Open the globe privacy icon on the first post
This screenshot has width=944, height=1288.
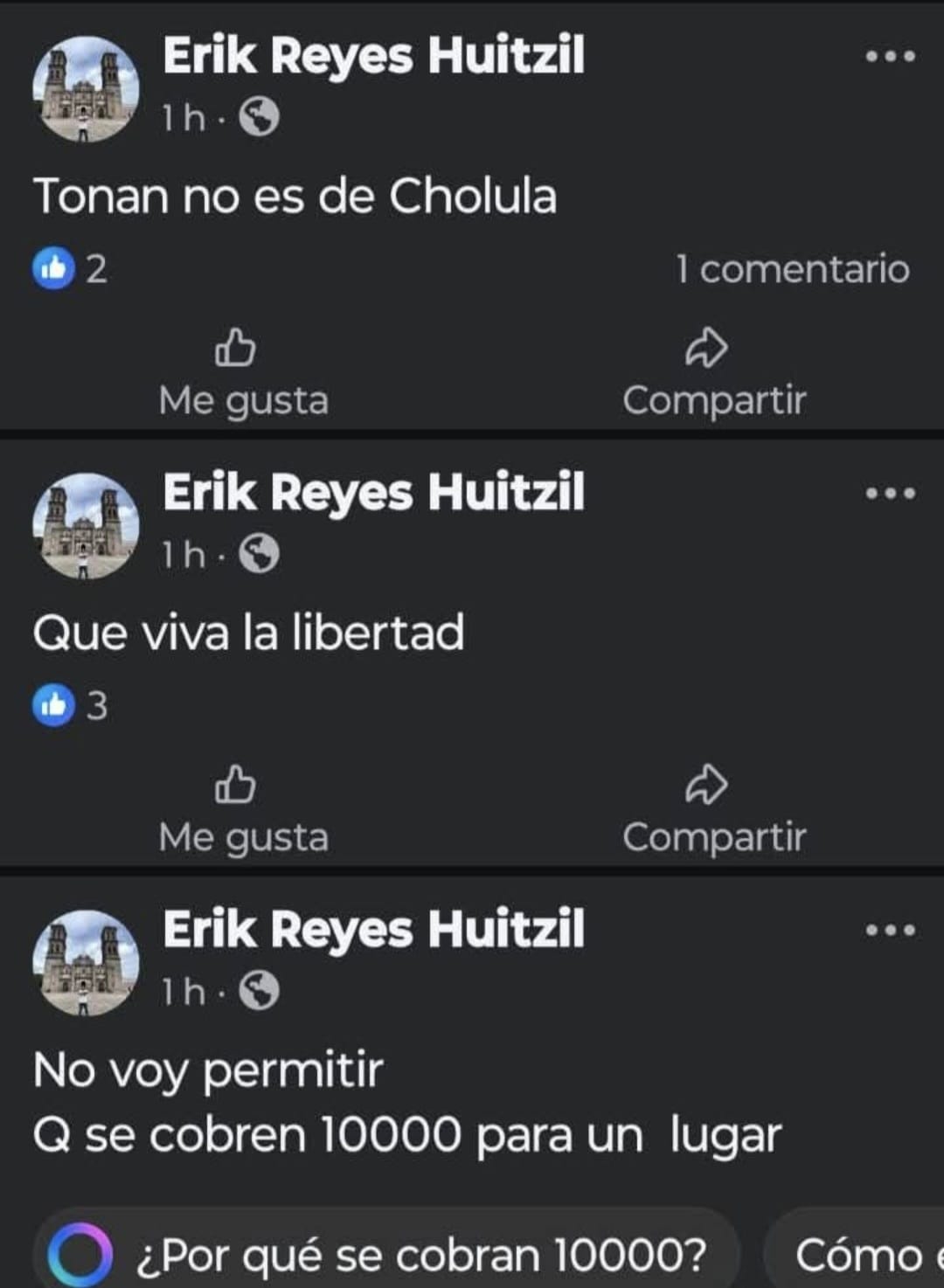click(x=258, y=115)
